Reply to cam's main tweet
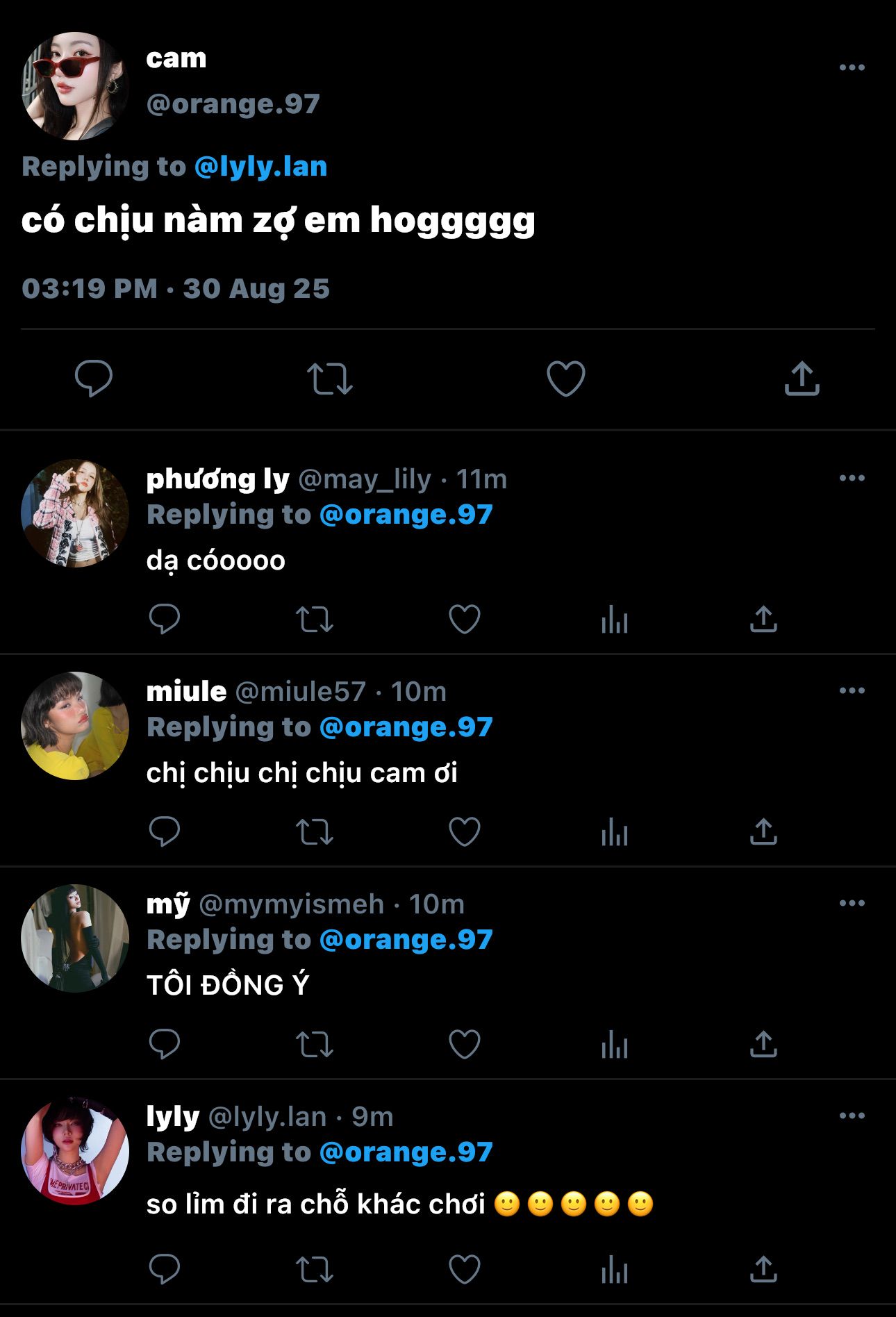 point(94,379)
